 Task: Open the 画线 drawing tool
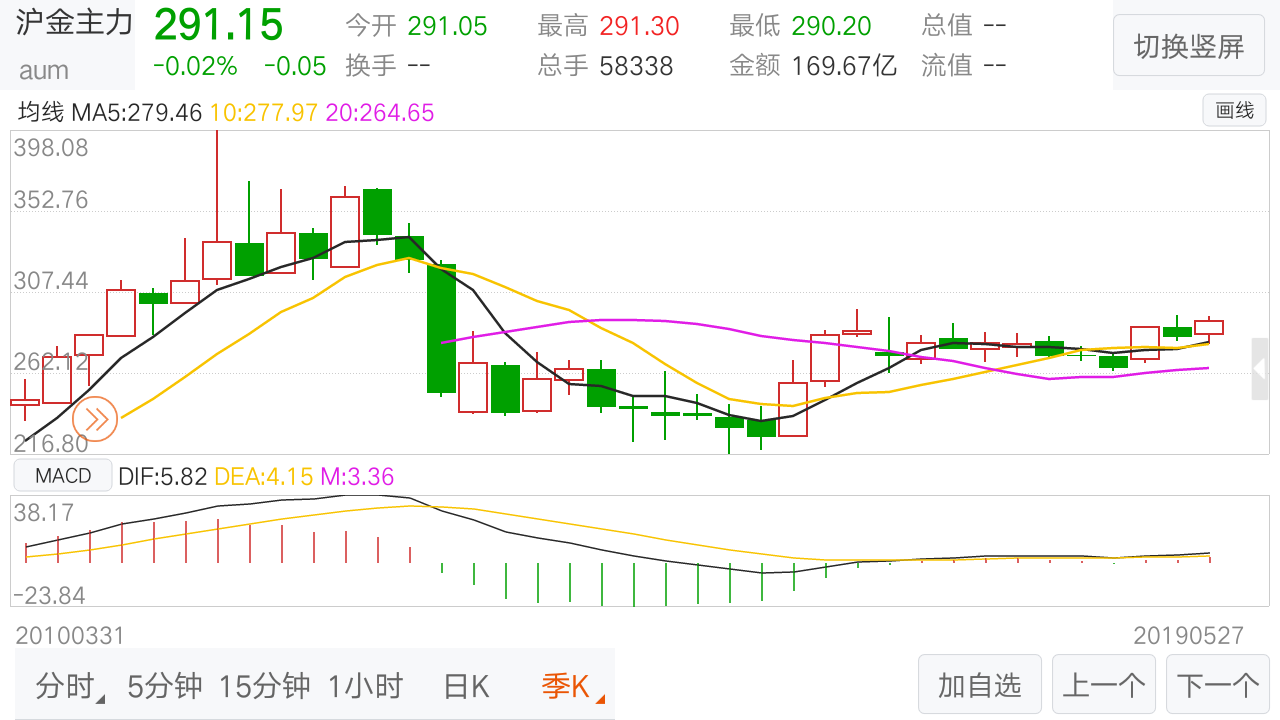pos(1234,111)
